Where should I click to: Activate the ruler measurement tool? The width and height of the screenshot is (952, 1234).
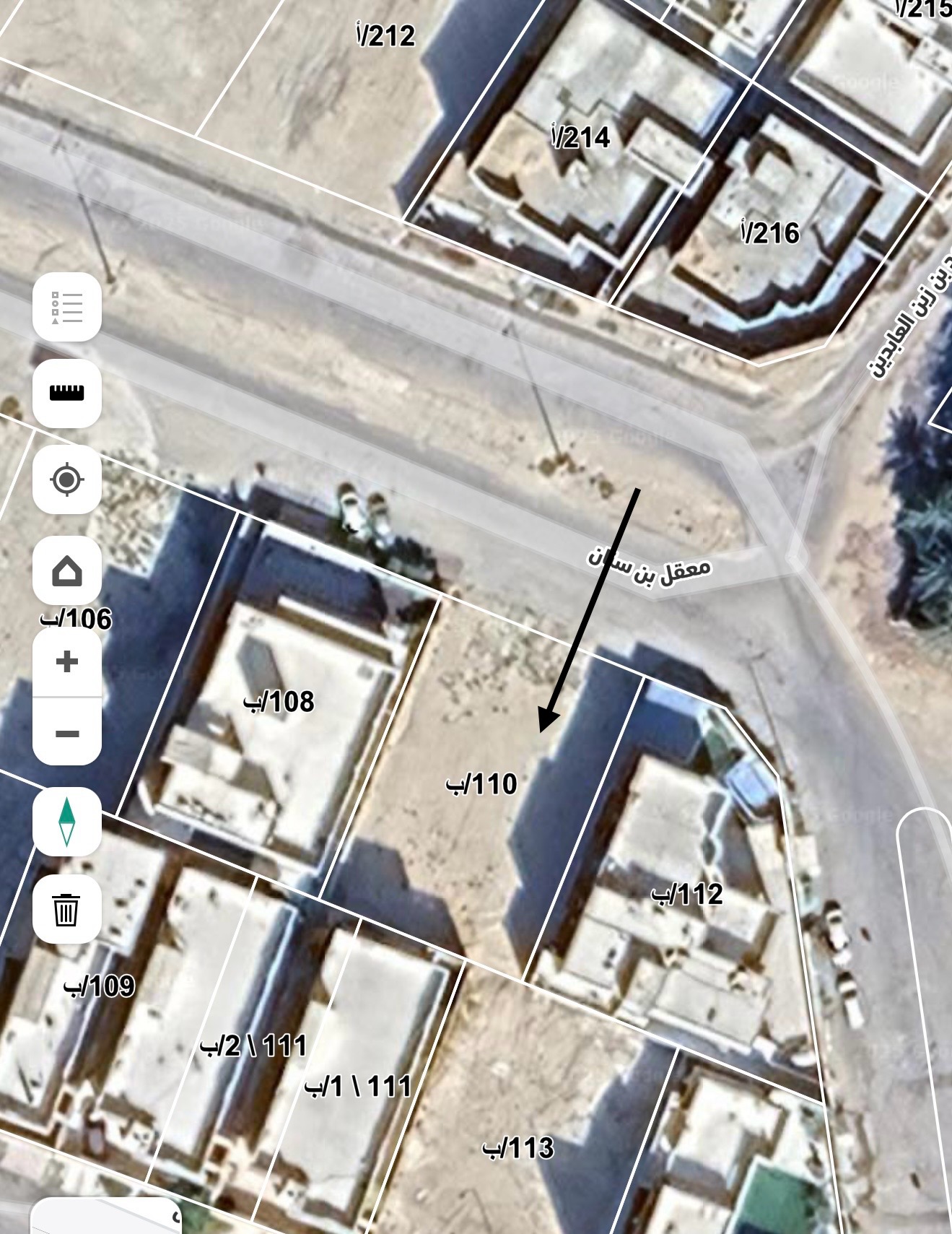pyautogui.click(x=66, y=393)
